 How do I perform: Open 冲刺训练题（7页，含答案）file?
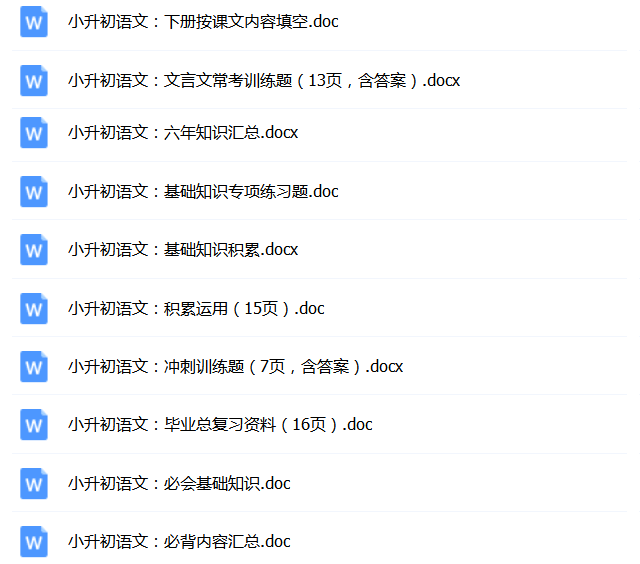click(235, 366)
